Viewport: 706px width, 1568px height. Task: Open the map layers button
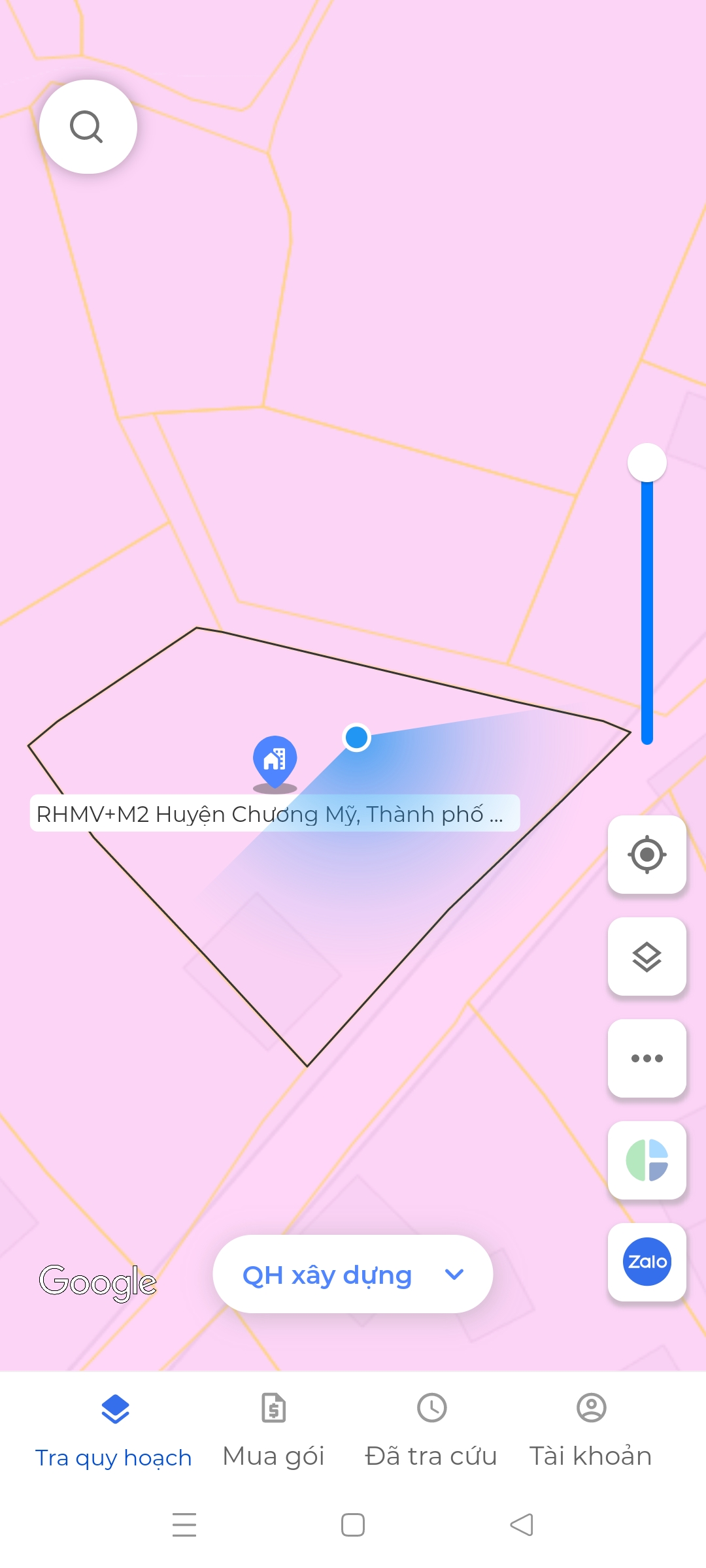click(x=647, y=956)
